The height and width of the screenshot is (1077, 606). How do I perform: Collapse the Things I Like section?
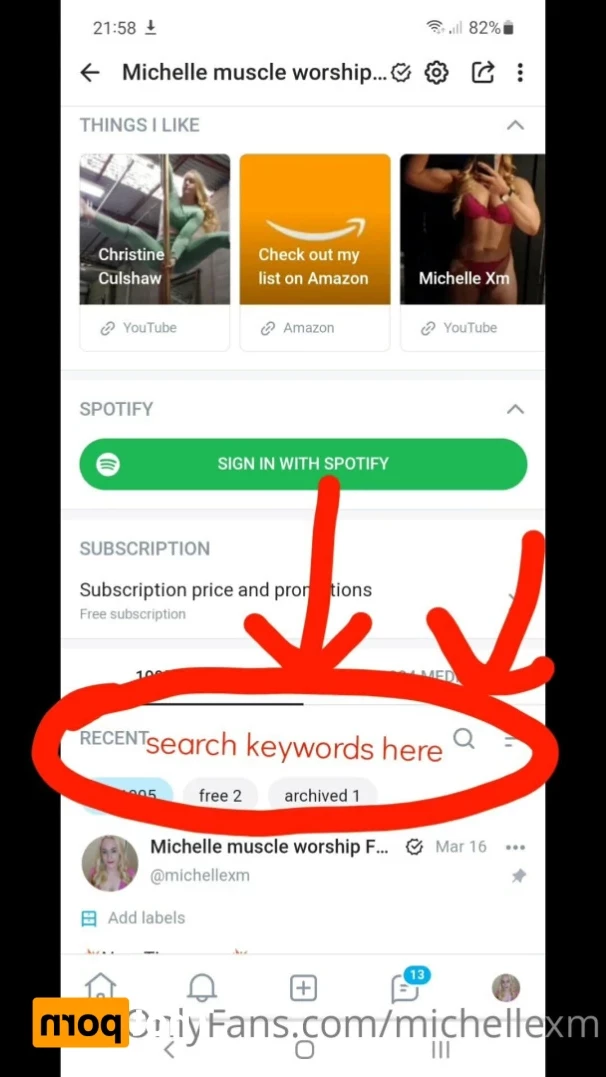tap(515, 125)
